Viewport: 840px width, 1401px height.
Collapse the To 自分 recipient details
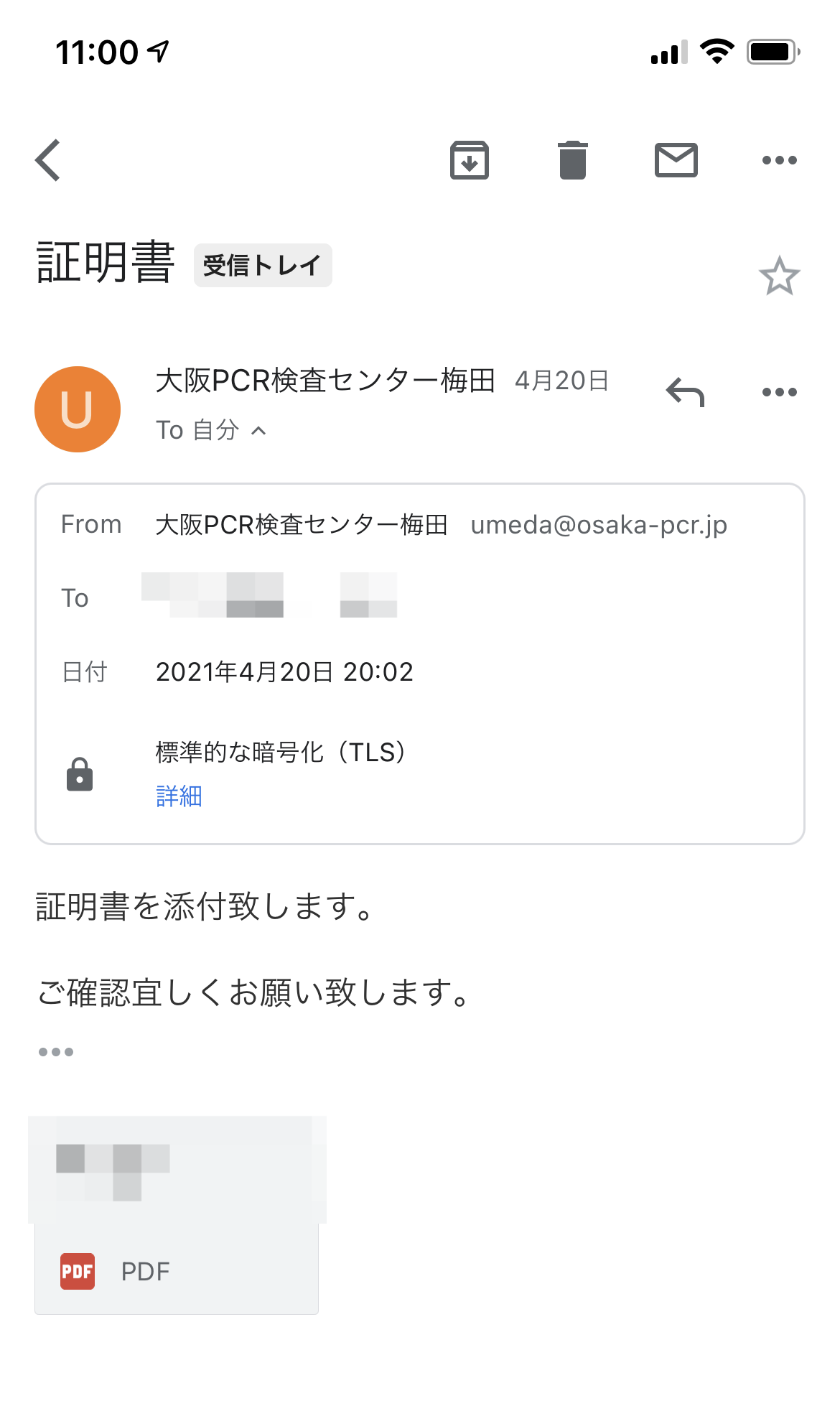[x=211, y=430]
